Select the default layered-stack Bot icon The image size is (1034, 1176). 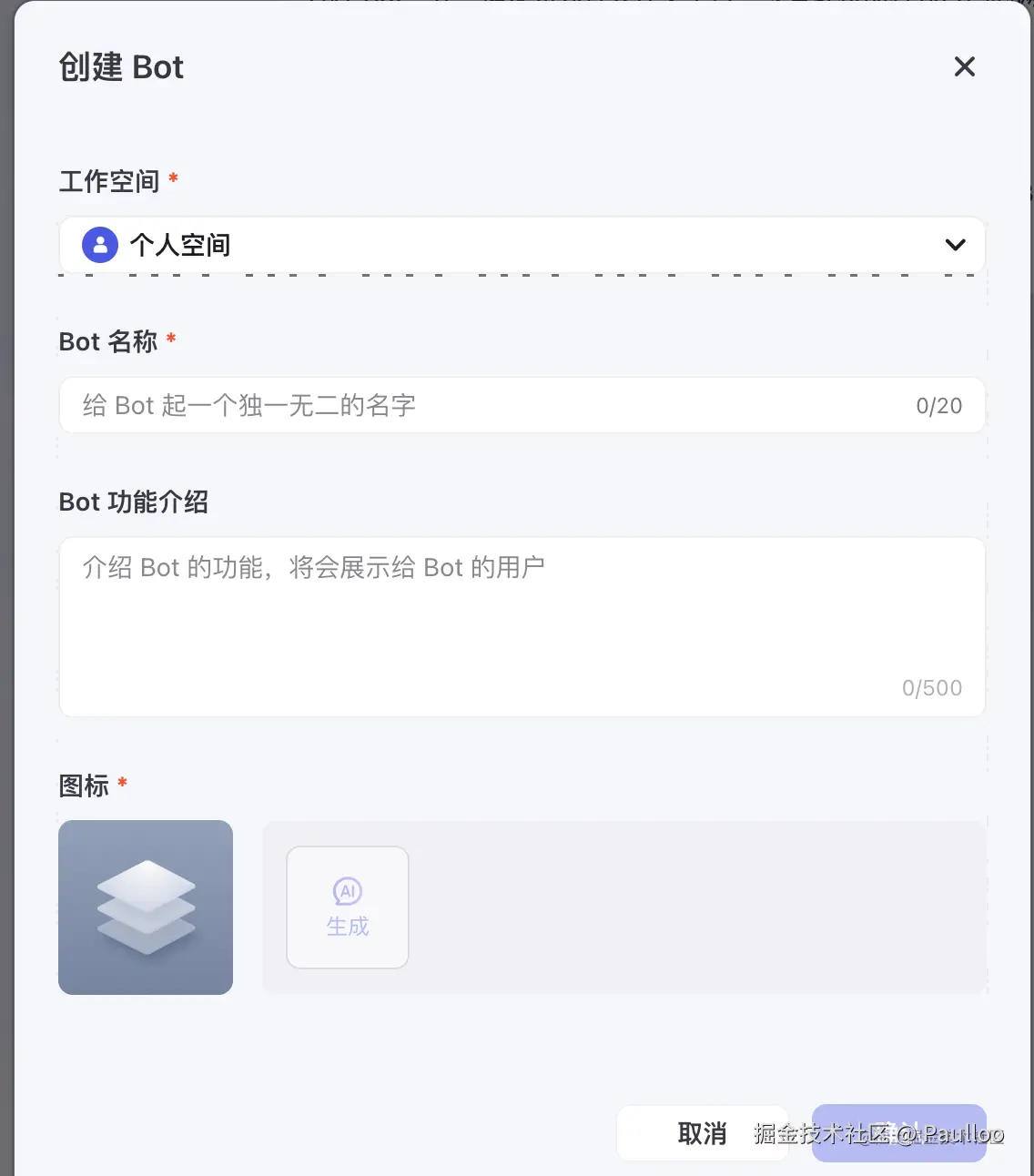click(x=145, y=907)
